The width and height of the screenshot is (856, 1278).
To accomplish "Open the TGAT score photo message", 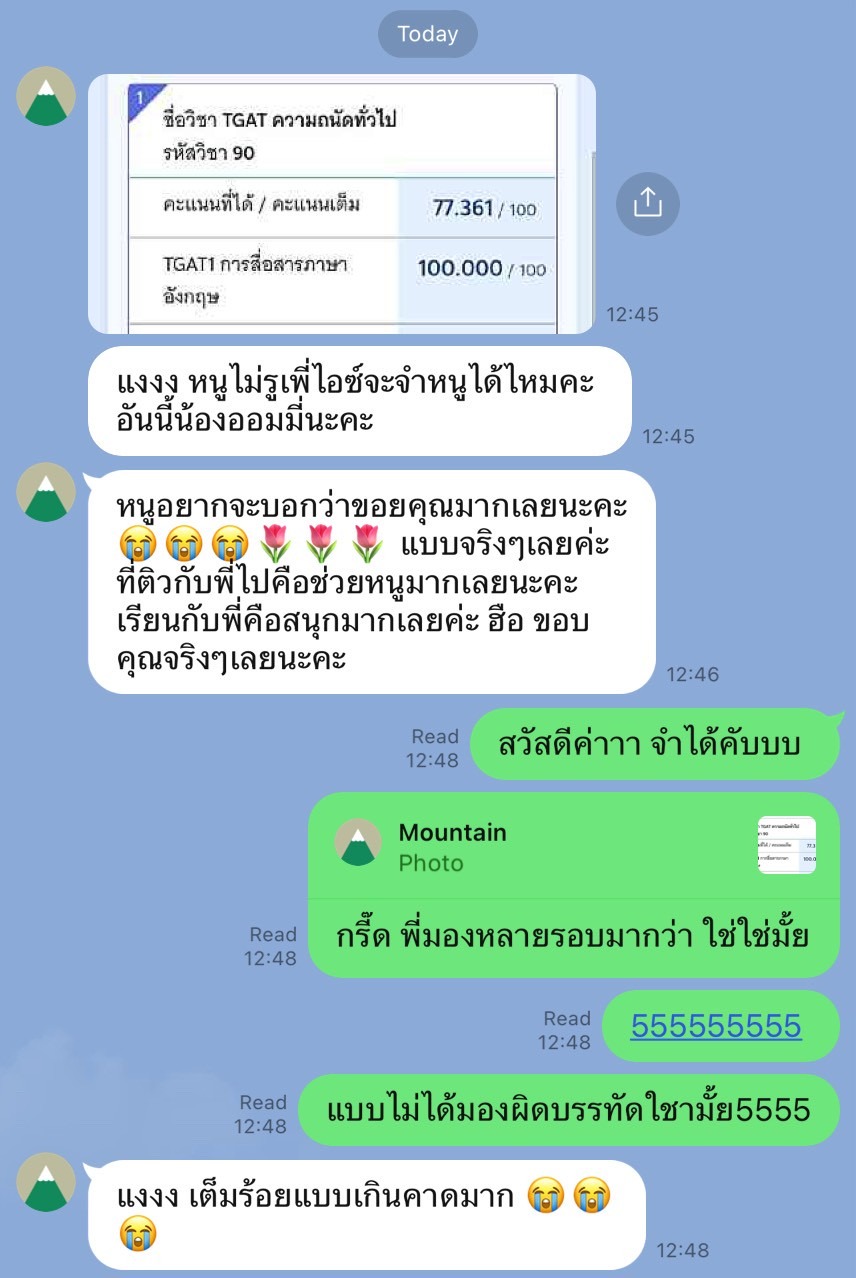I will 341,204.
